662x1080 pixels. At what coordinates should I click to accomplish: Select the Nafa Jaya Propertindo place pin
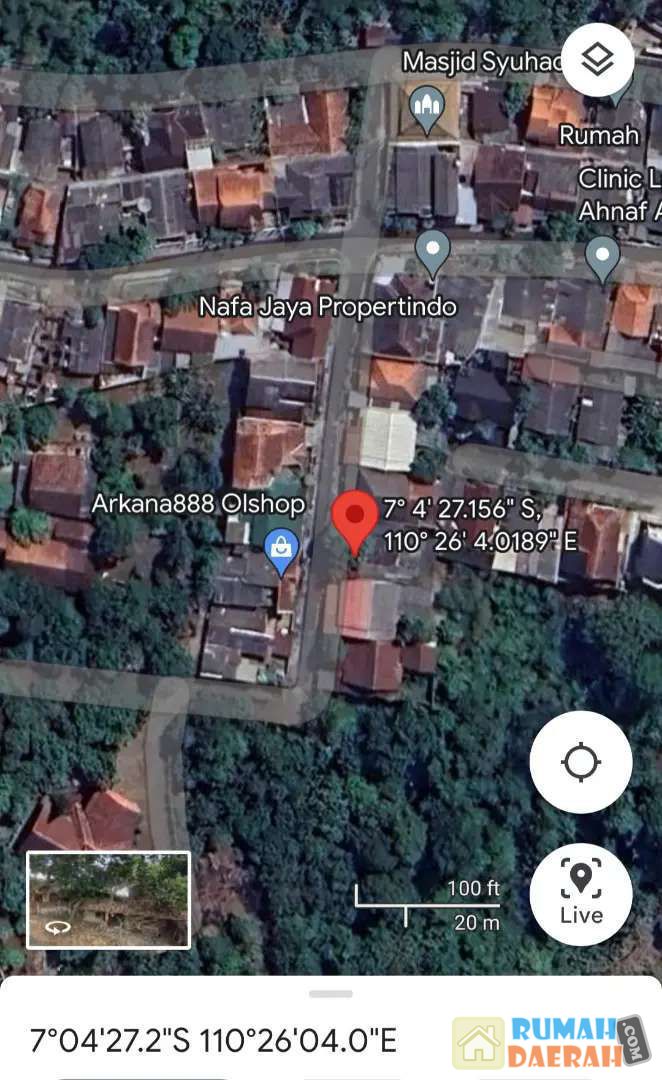click(433, 252)
